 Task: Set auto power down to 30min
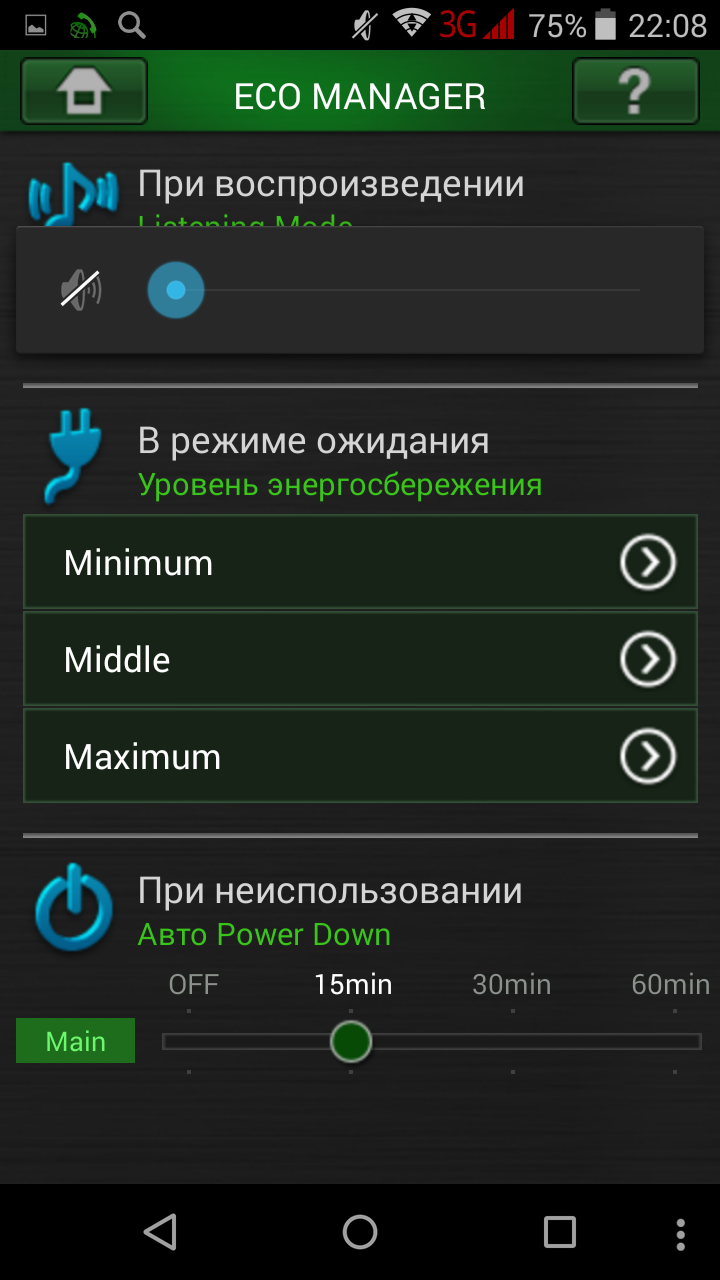(x=512, y=1042)
